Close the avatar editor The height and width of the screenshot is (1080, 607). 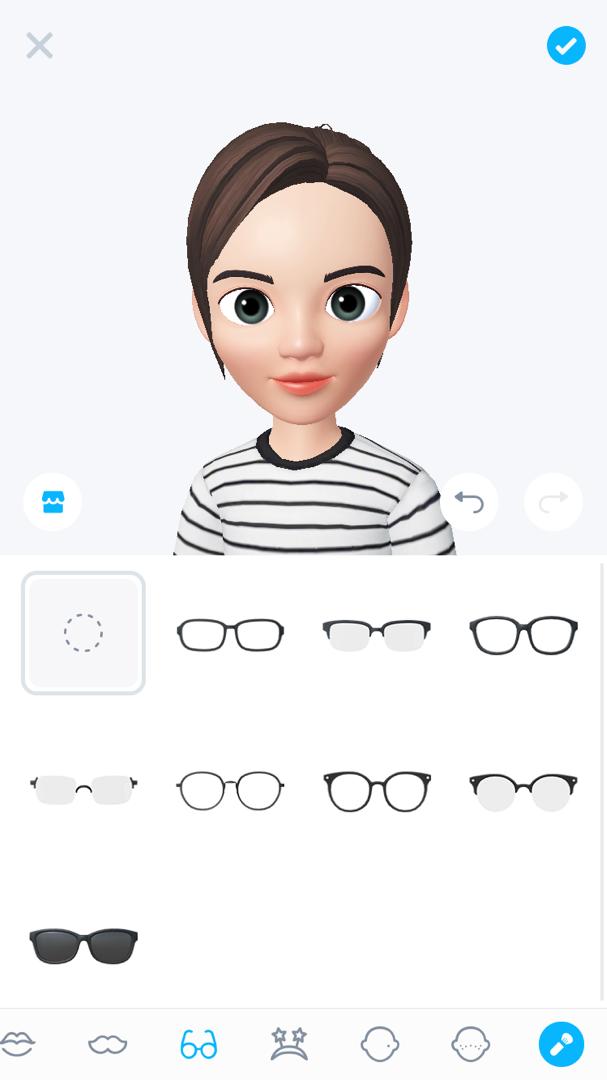[x=39, y=45]
